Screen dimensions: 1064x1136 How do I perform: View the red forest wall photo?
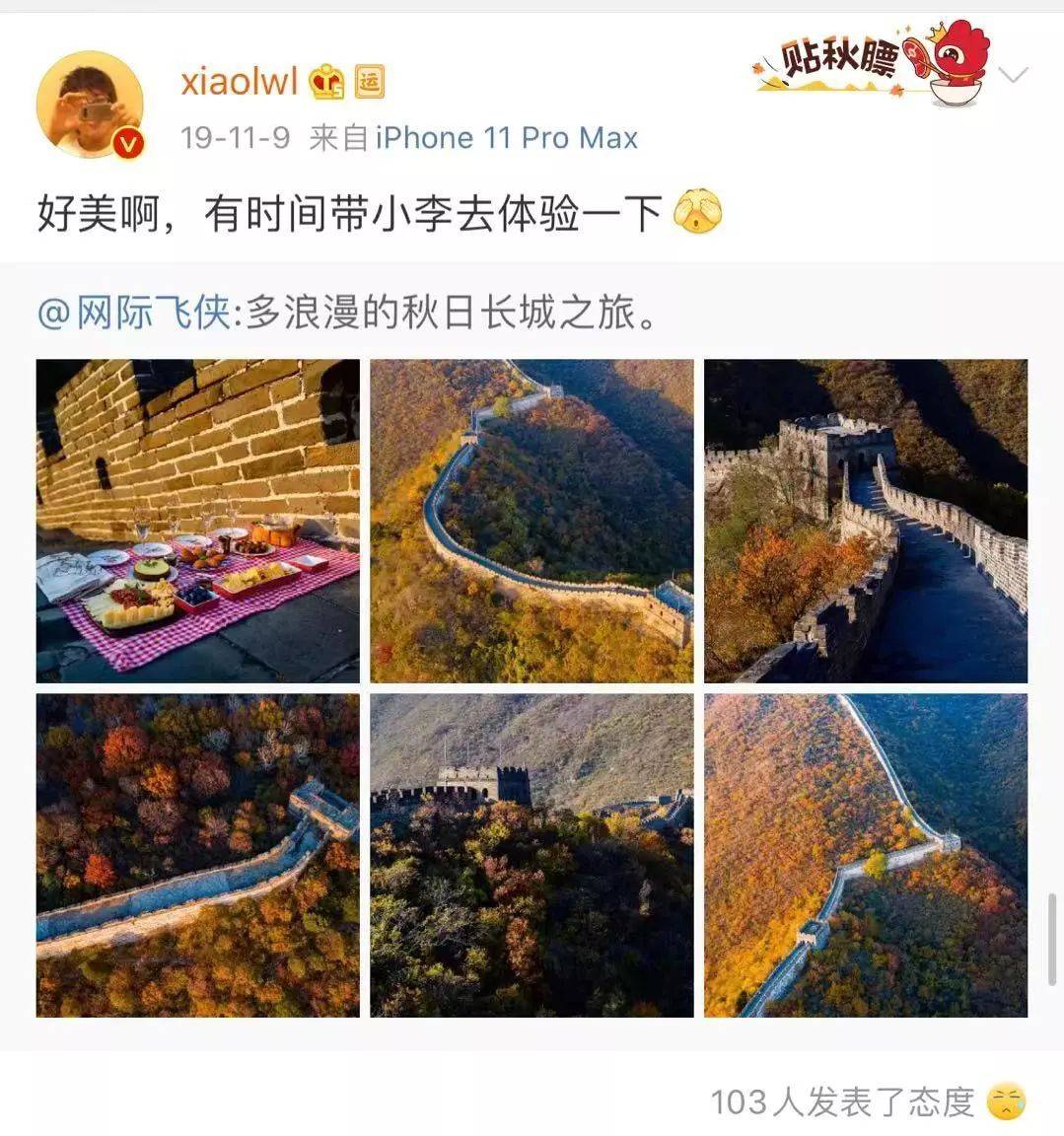point(197,855)
